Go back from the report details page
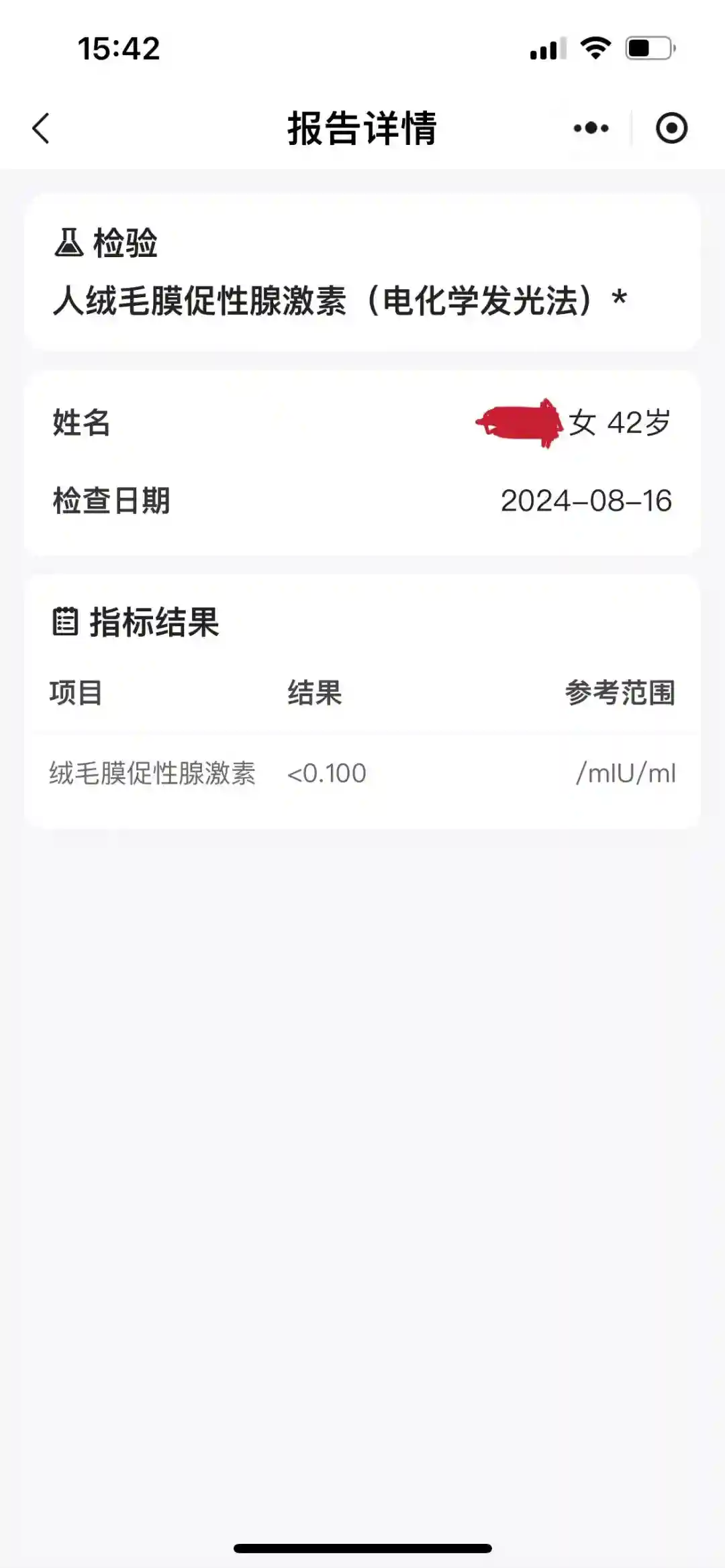725x1568 pixels. 41,128
